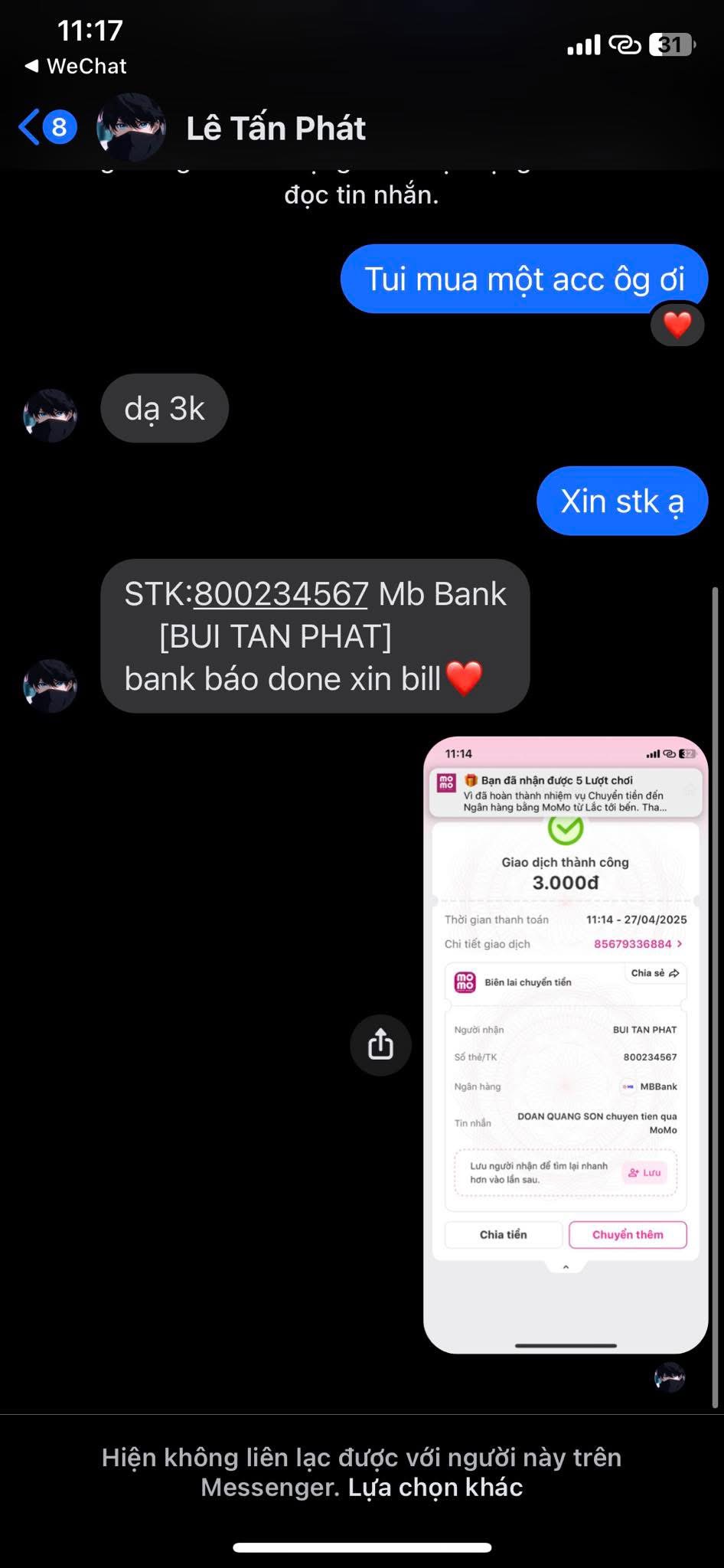Tap the account number 800234567
Screen dimensions: 724x1568
pos(281,594)
